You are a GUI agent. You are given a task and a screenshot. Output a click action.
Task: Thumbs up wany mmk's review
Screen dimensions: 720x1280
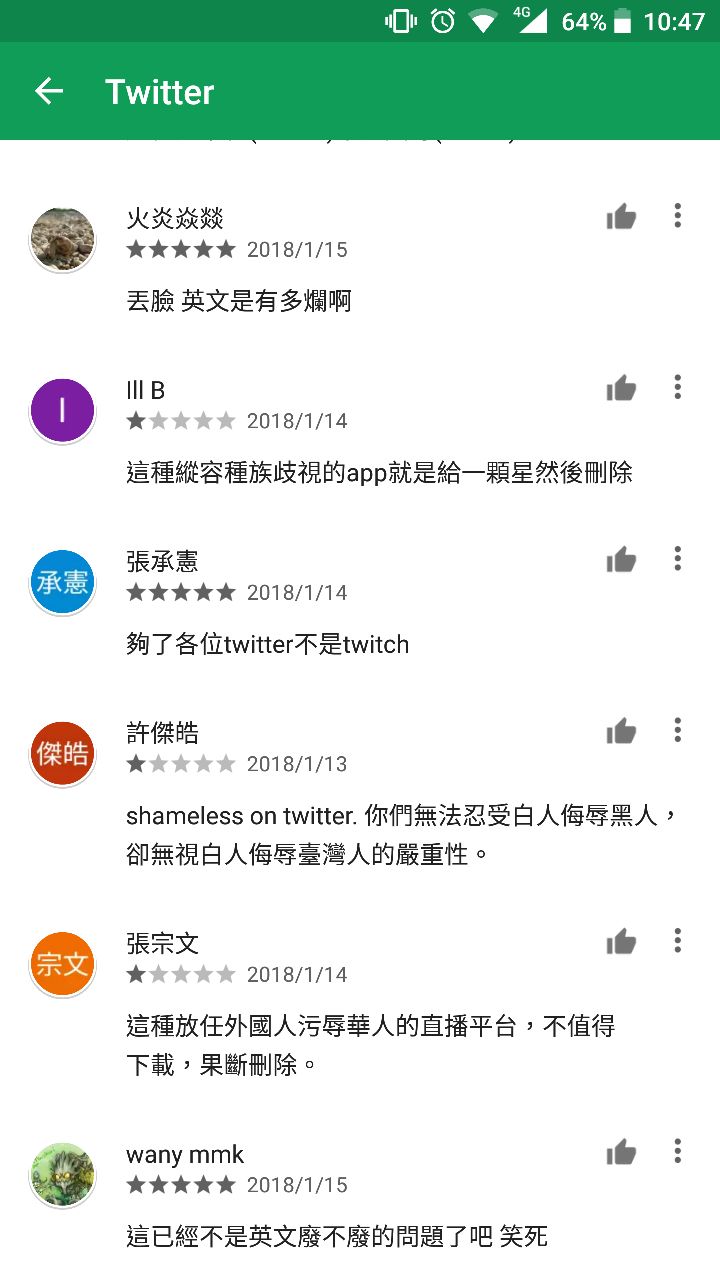coord(621,1153)
